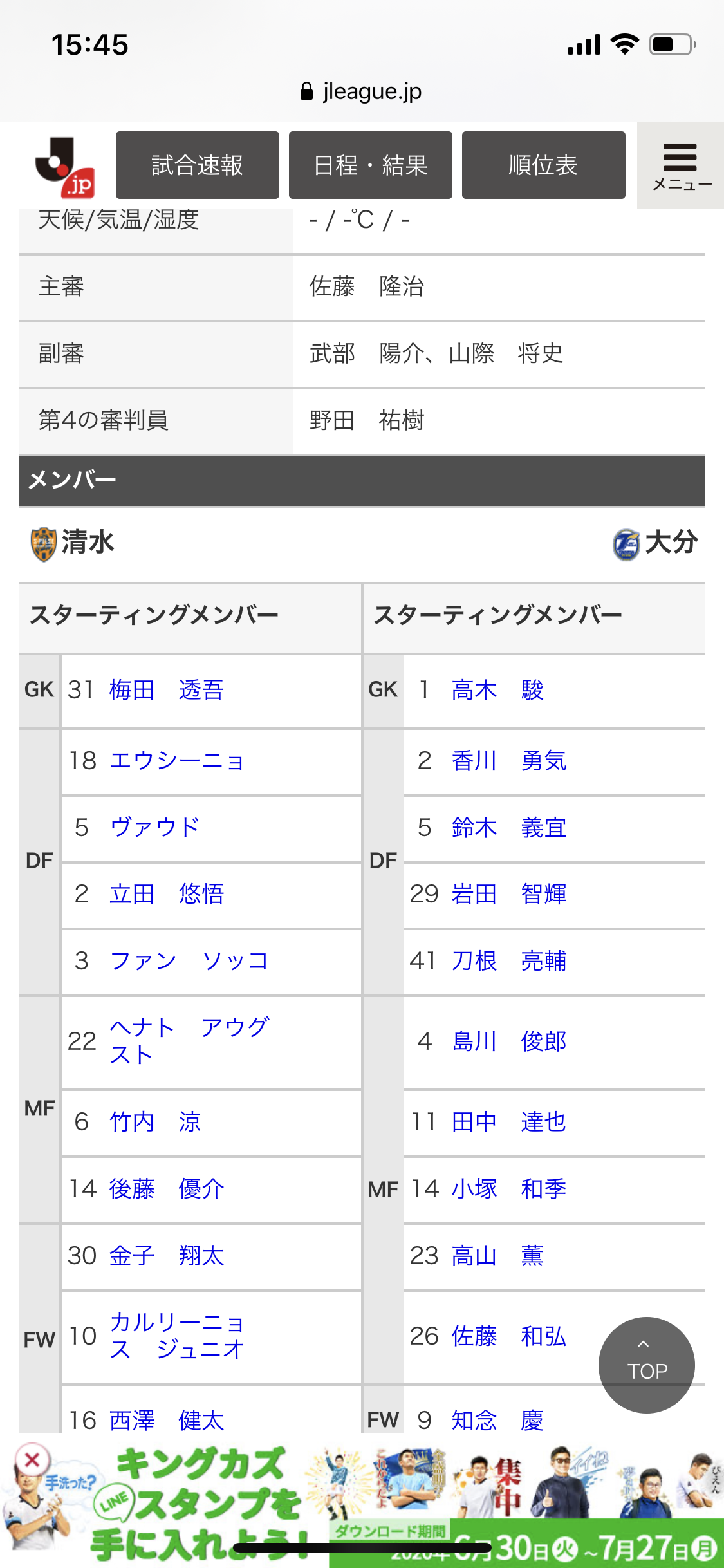Open player profile for 梅田 透吾
This screenshot has width=724, height=1568.
click(x=167, y=690)
